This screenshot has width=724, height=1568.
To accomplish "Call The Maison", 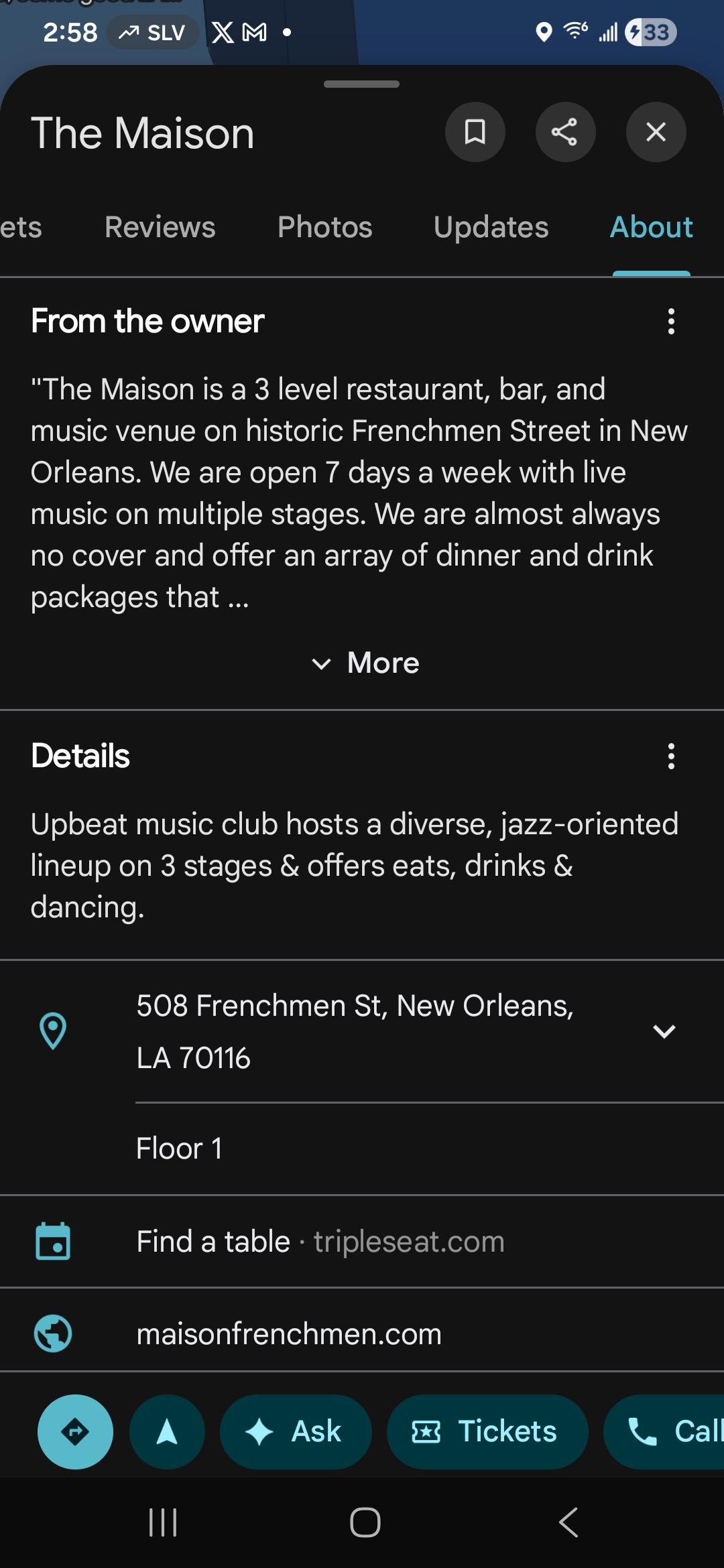I will 670,1432.
